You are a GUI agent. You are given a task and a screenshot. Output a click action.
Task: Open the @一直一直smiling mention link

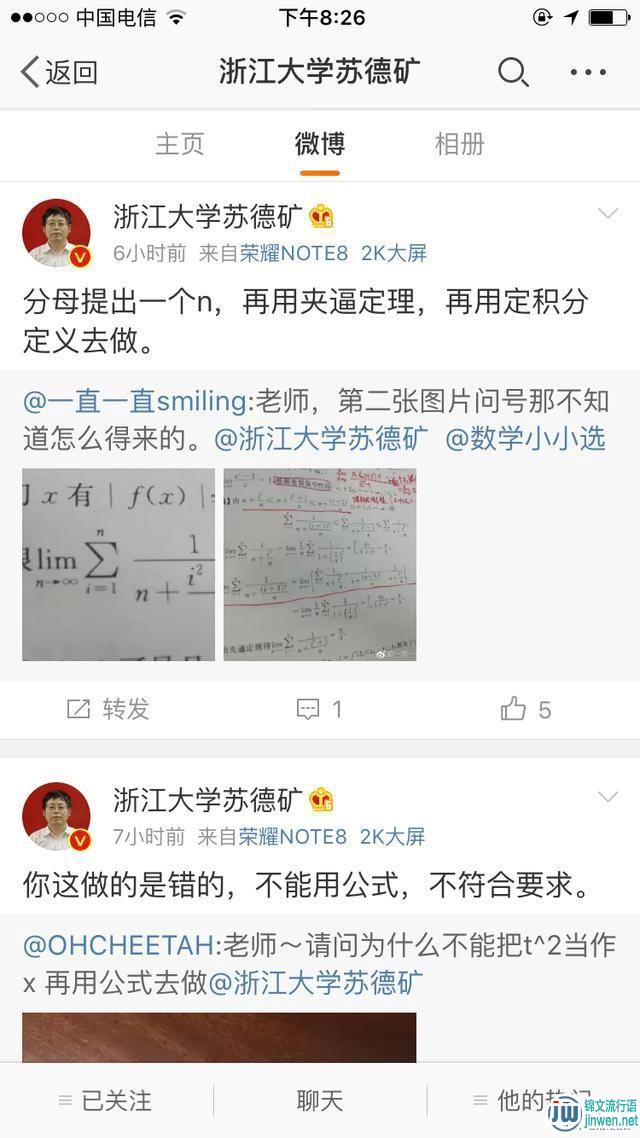coord(135,402)
